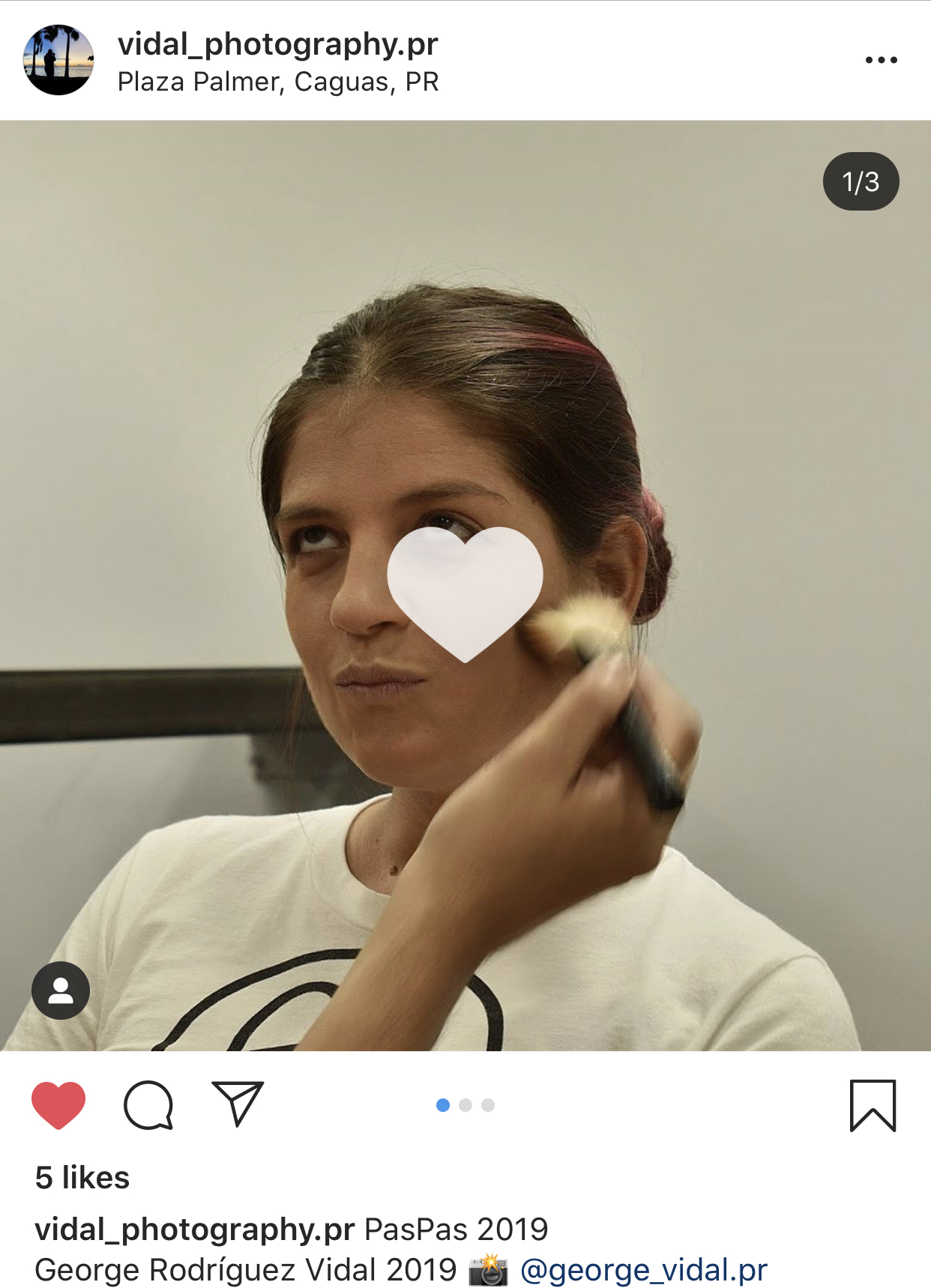This screenshot has height=1288, width=931.
Task: View who gave the 5 likes
Action: pyautogui.click(x=82, y=1177)
